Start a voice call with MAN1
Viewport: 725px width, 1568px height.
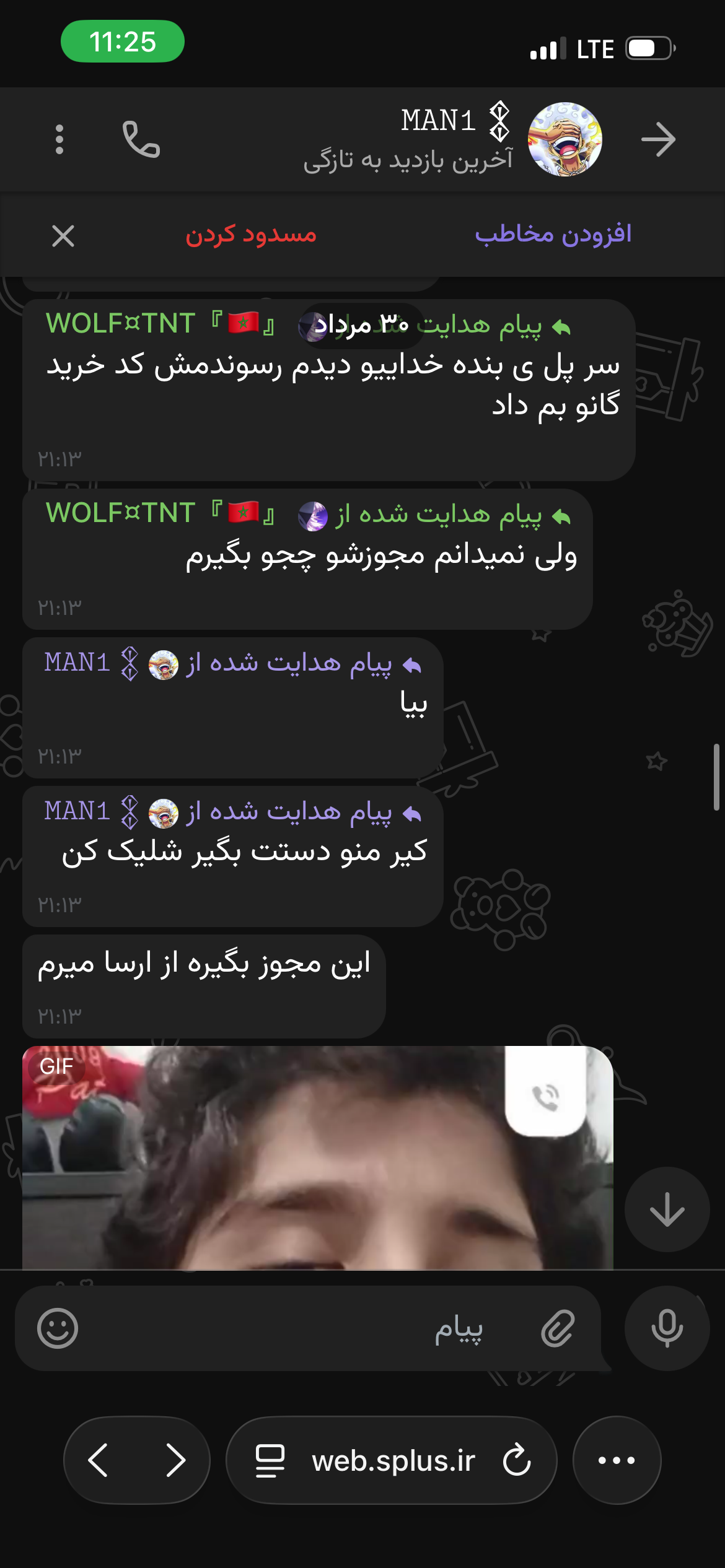click(x=141, y=139)
